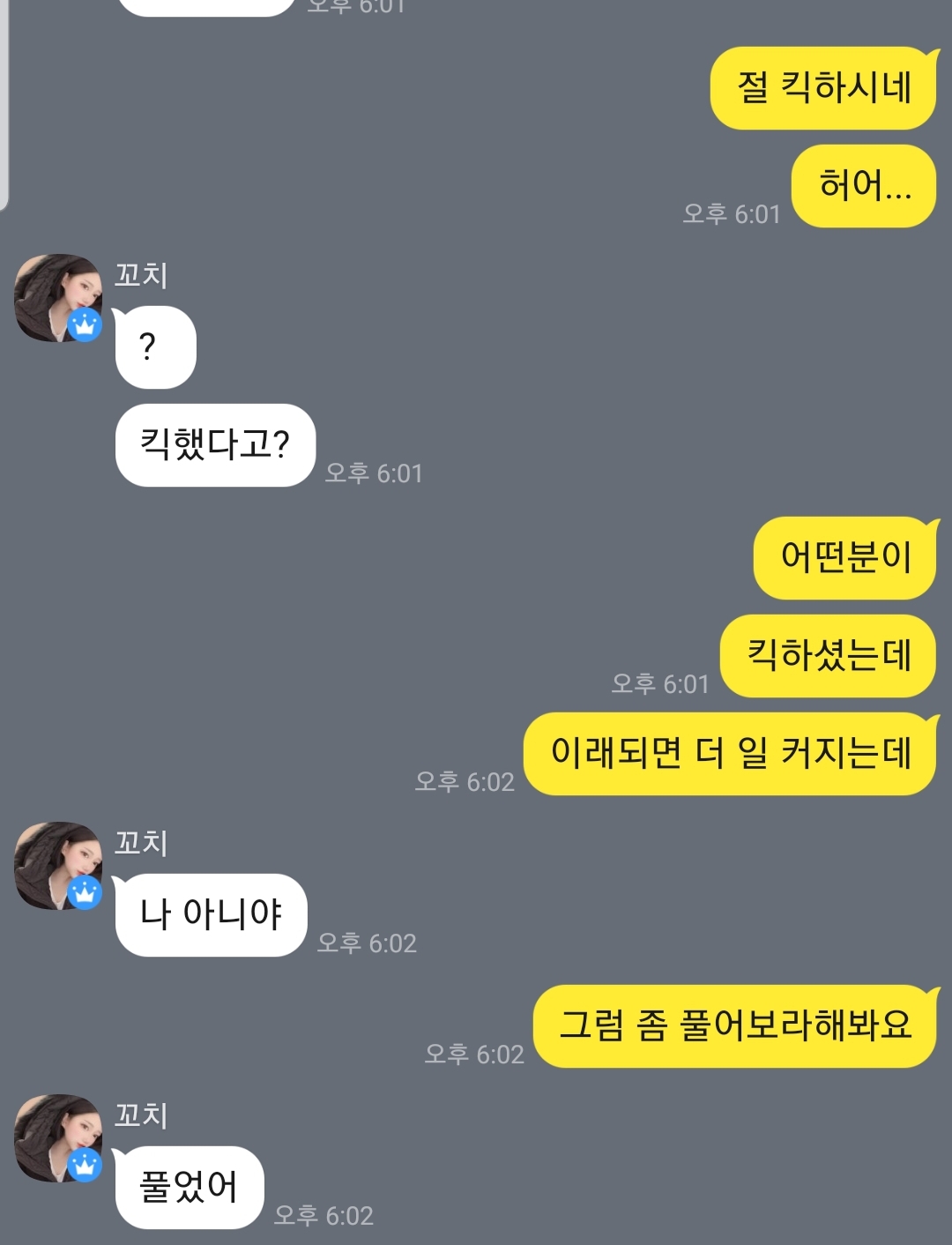Viewport: 952px width, 1245px height.
Task: Open 꼬치's profile picture beside "풀었어"
Action: coord(58,1138)
